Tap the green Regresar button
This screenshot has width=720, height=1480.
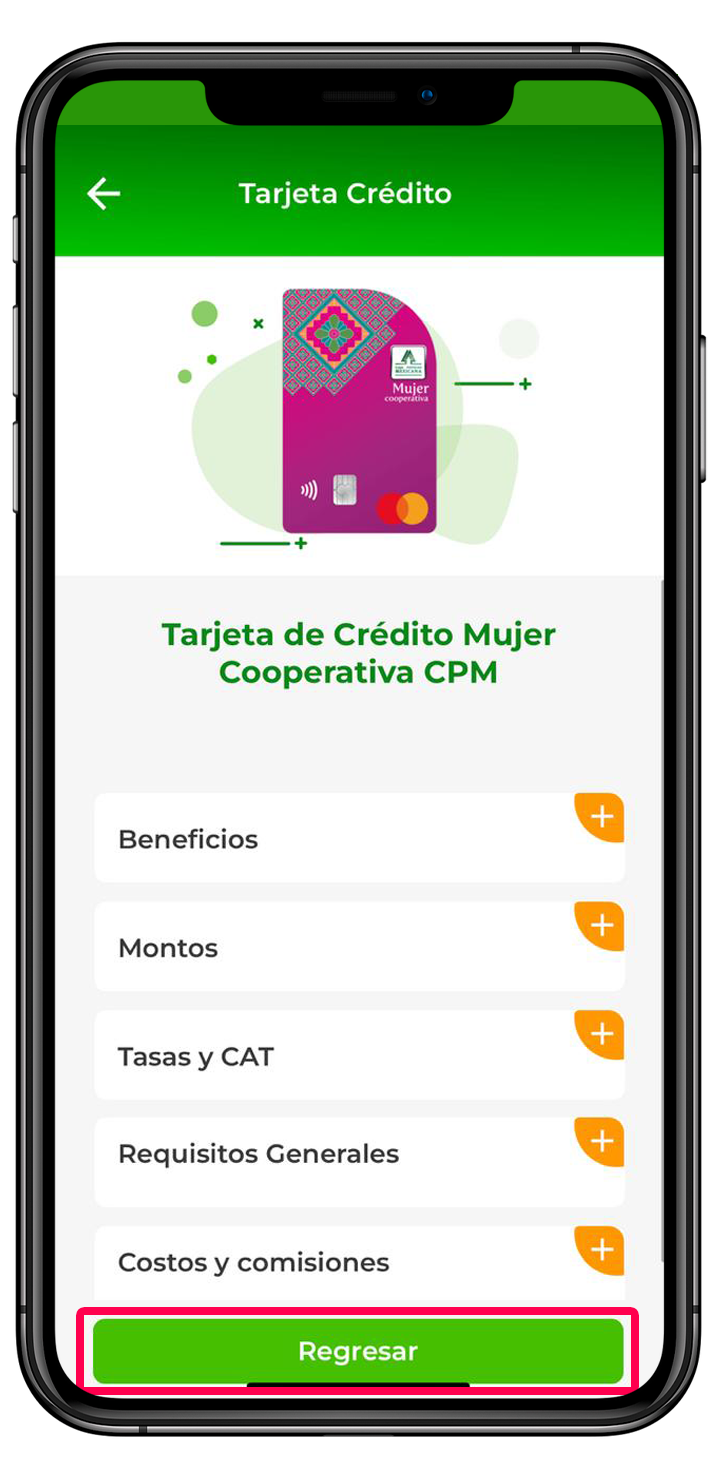(358, 1351)
